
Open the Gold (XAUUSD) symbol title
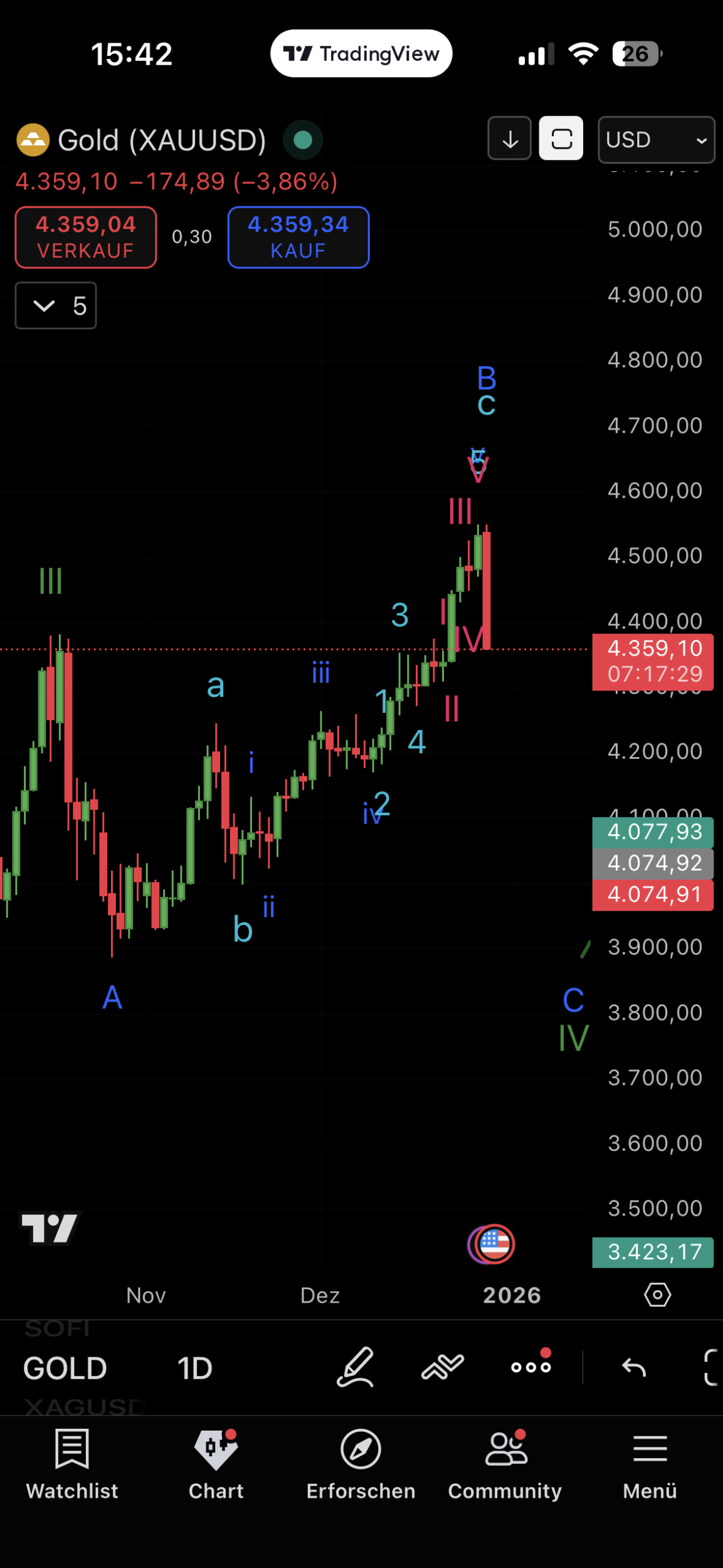point(162,140)
